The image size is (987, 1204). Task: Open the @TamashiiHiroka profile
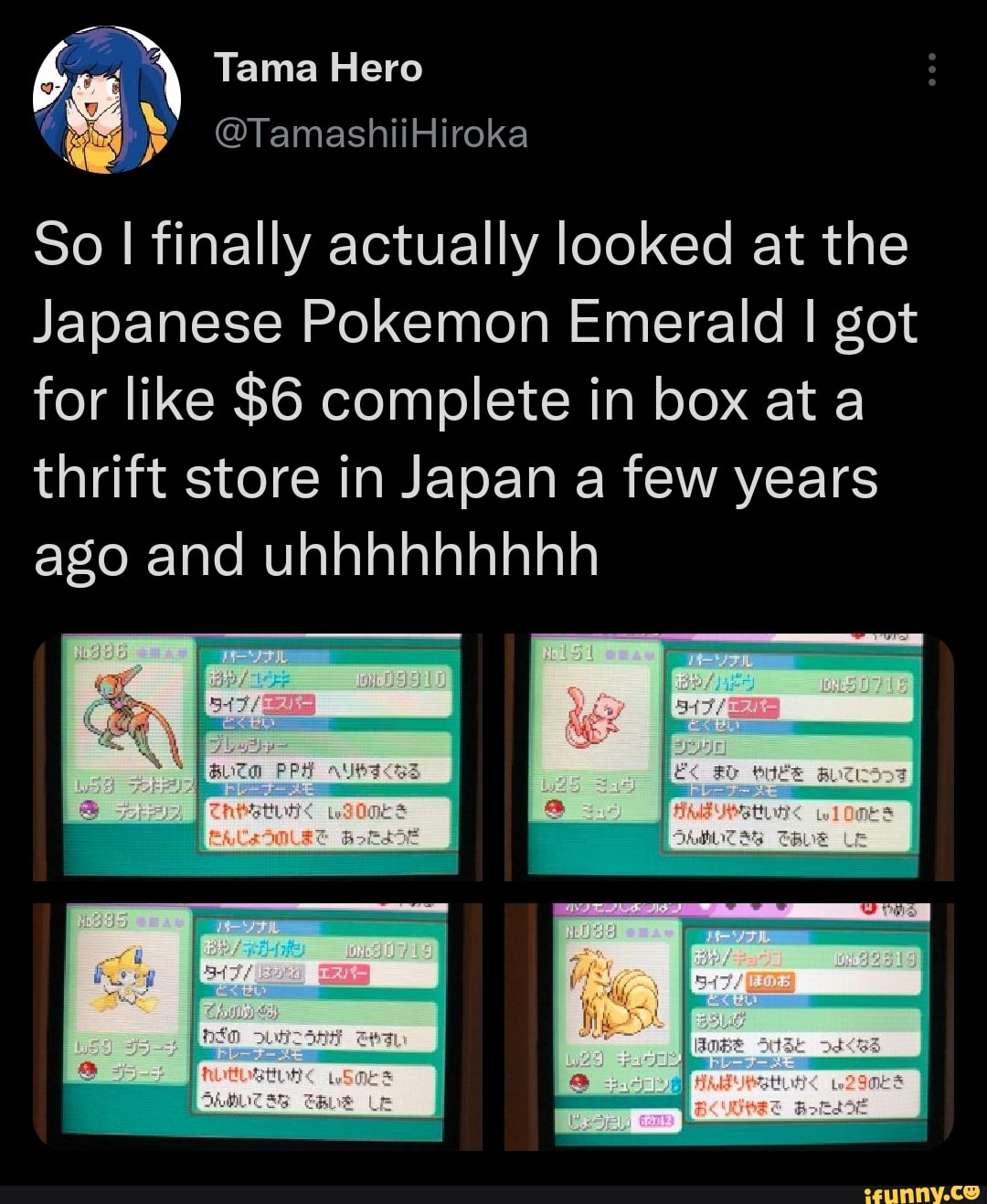370,134
